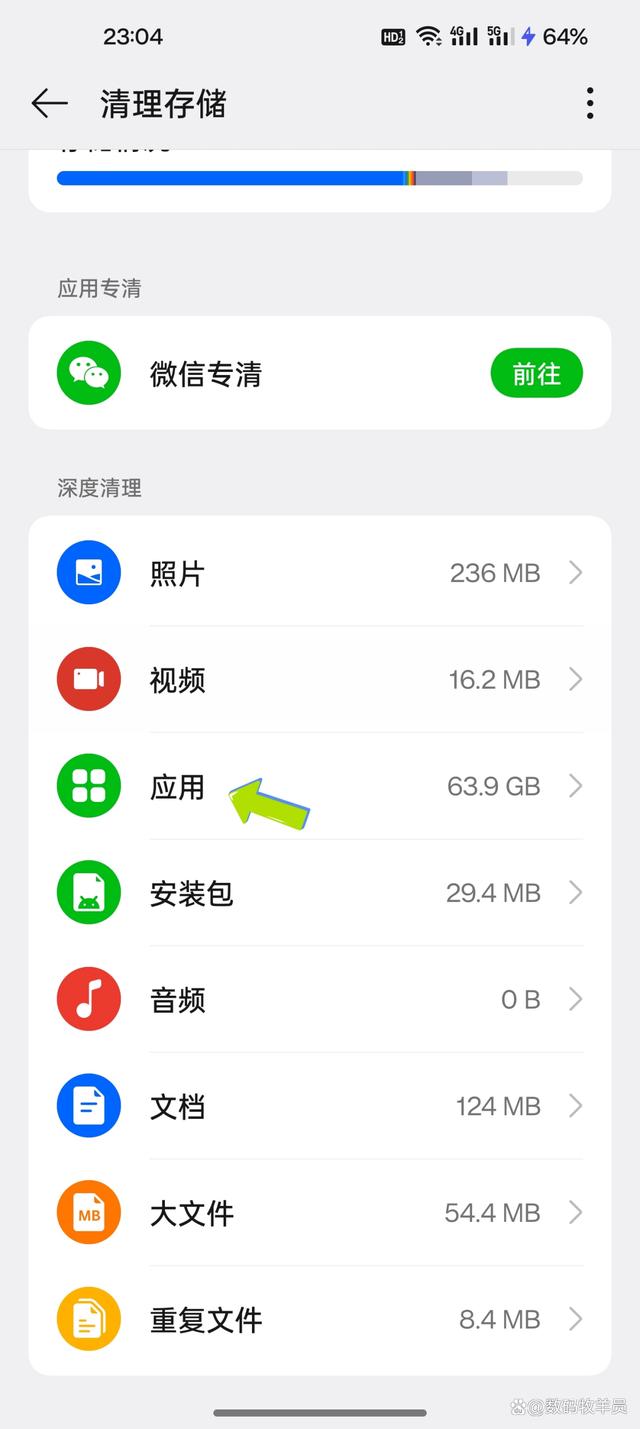640x1429 pixels.
Task: Go back from 清理存储 screen
Action: point(49,103)
